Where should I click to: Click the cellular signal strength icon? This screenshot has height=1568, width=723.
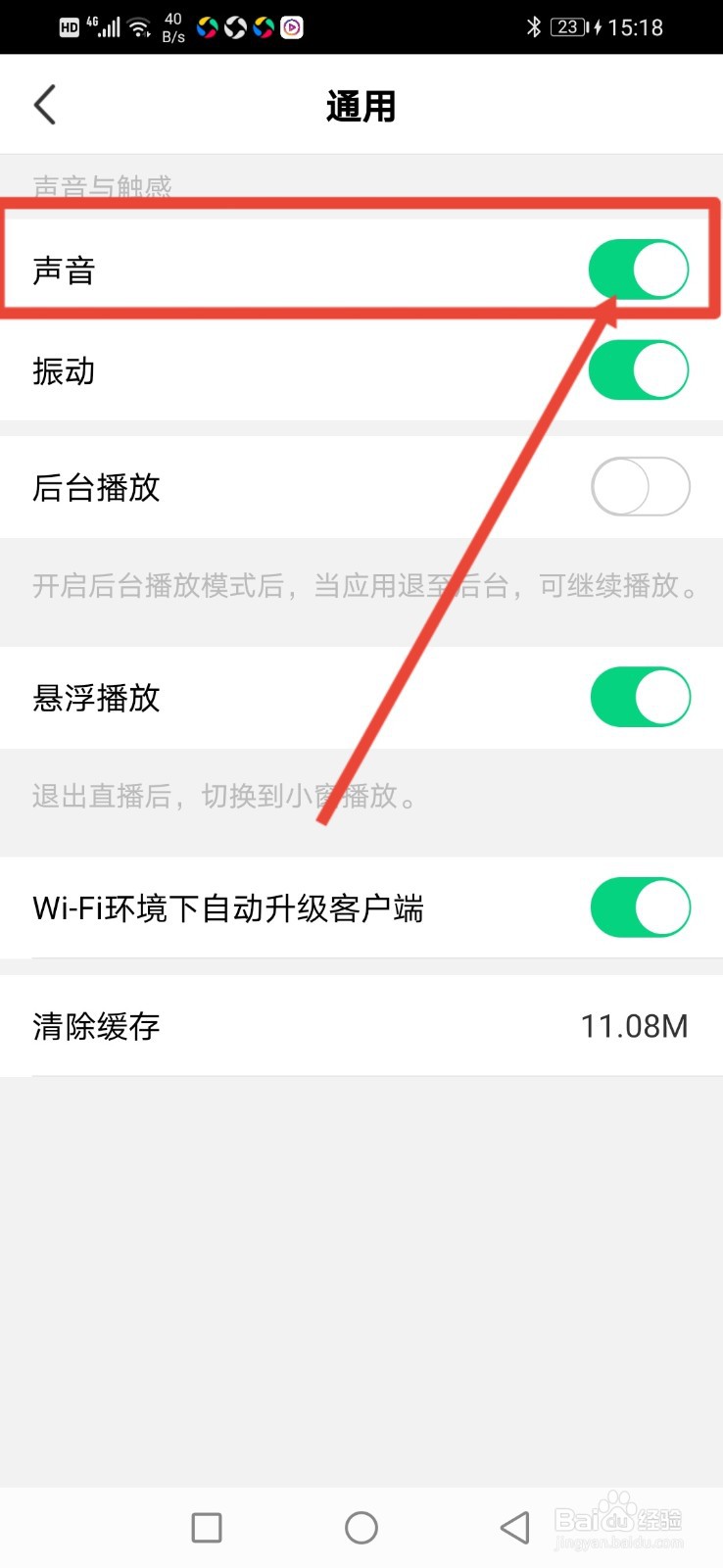[x=110, y=26]
